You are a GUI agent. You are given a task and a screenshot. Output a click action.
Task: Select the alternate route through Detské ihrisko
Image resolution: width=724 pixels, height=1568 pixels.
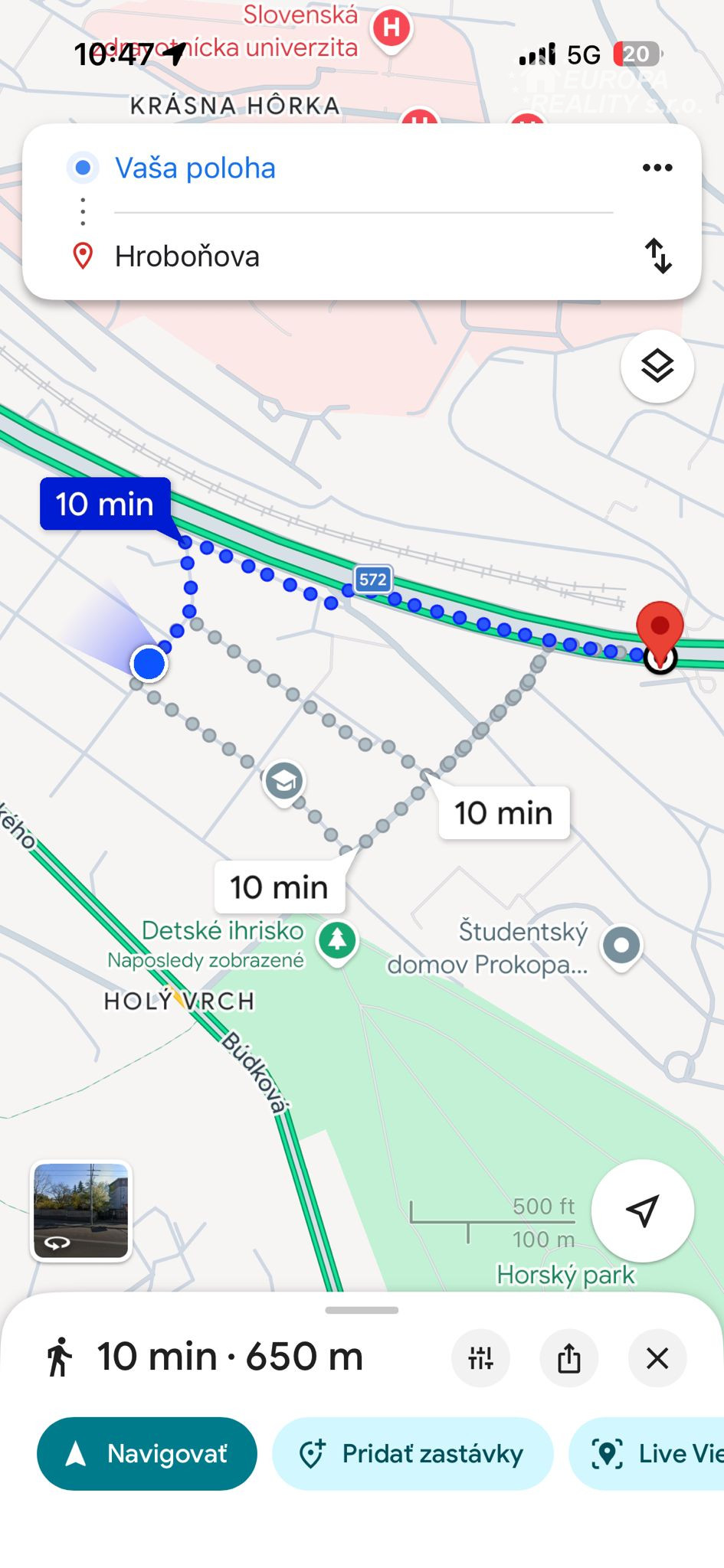[x=280, y=887]
